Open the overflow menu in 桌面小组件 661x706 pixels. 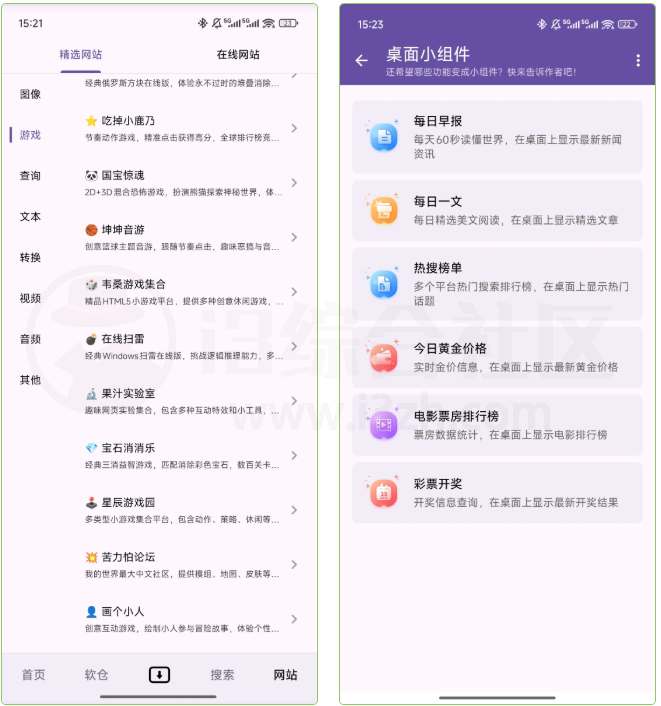tap(638, 61)
